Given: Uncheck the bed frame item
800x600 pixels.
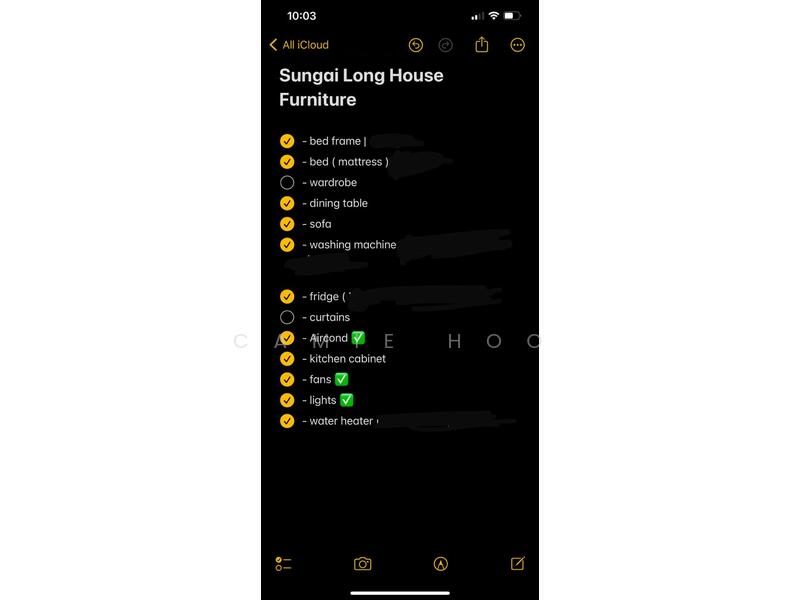Looking at the screenshot, I should [x=287, y=141].
